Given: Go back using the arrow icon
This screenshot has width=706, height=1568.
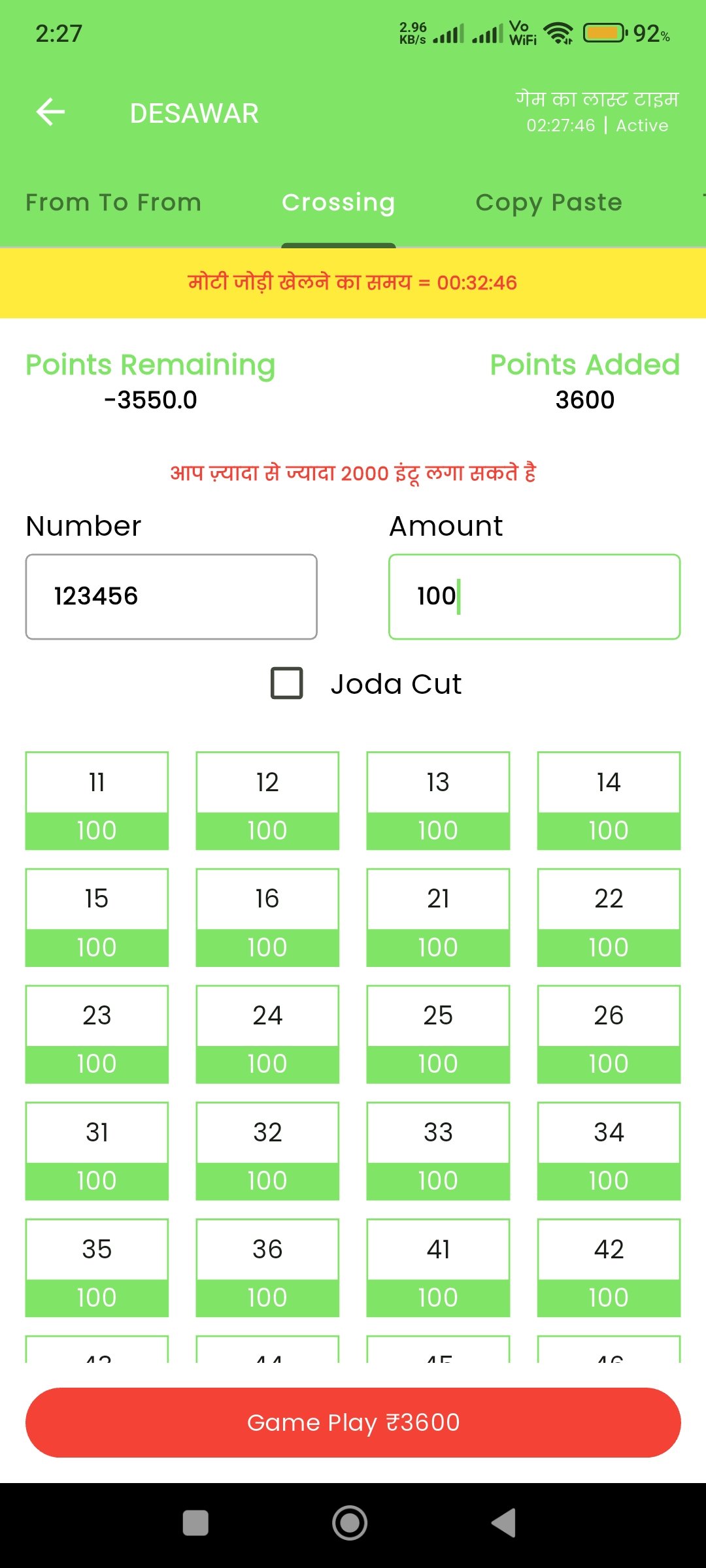Looking at the screenshot, I should 50,112.
